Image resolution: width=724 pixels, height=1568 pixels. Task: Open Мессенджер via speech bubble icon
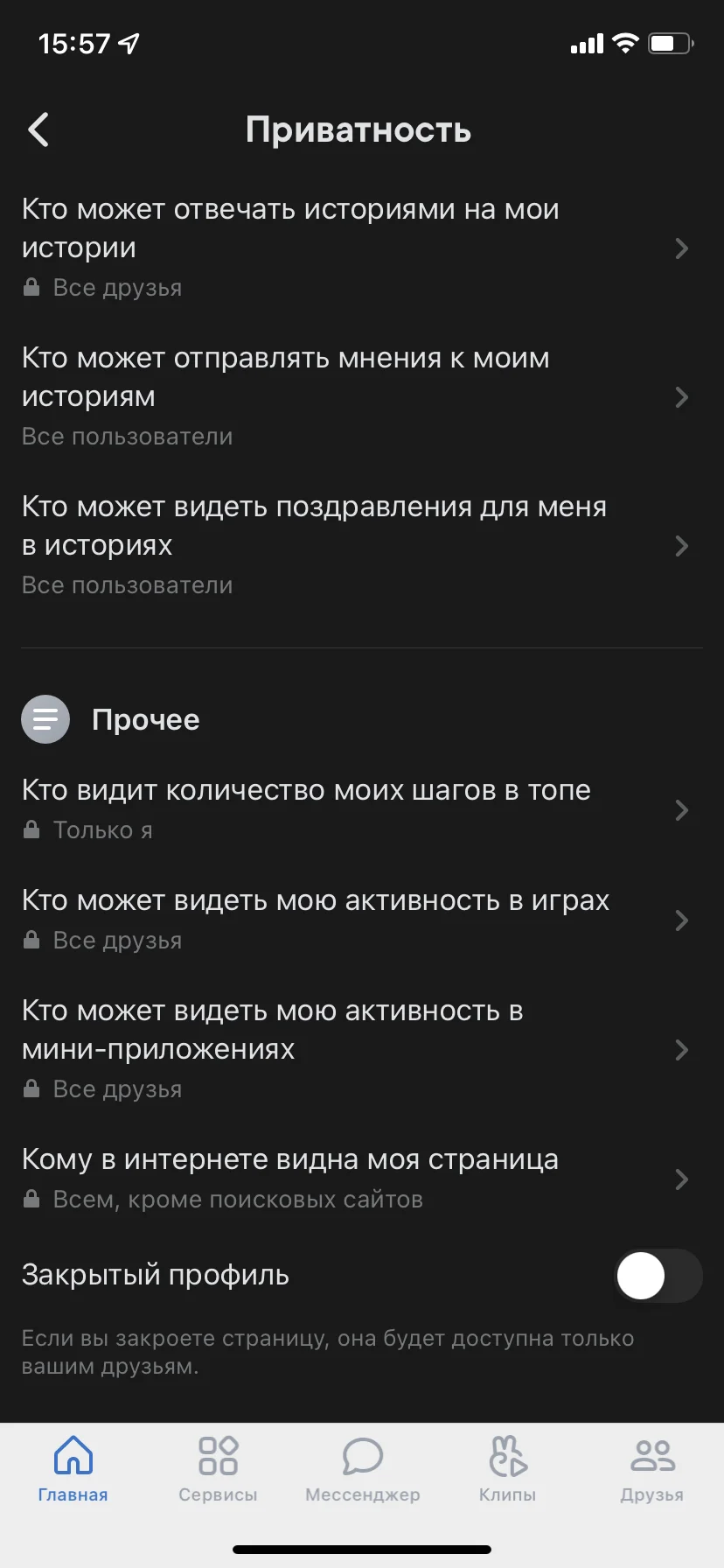point(361,1457)
